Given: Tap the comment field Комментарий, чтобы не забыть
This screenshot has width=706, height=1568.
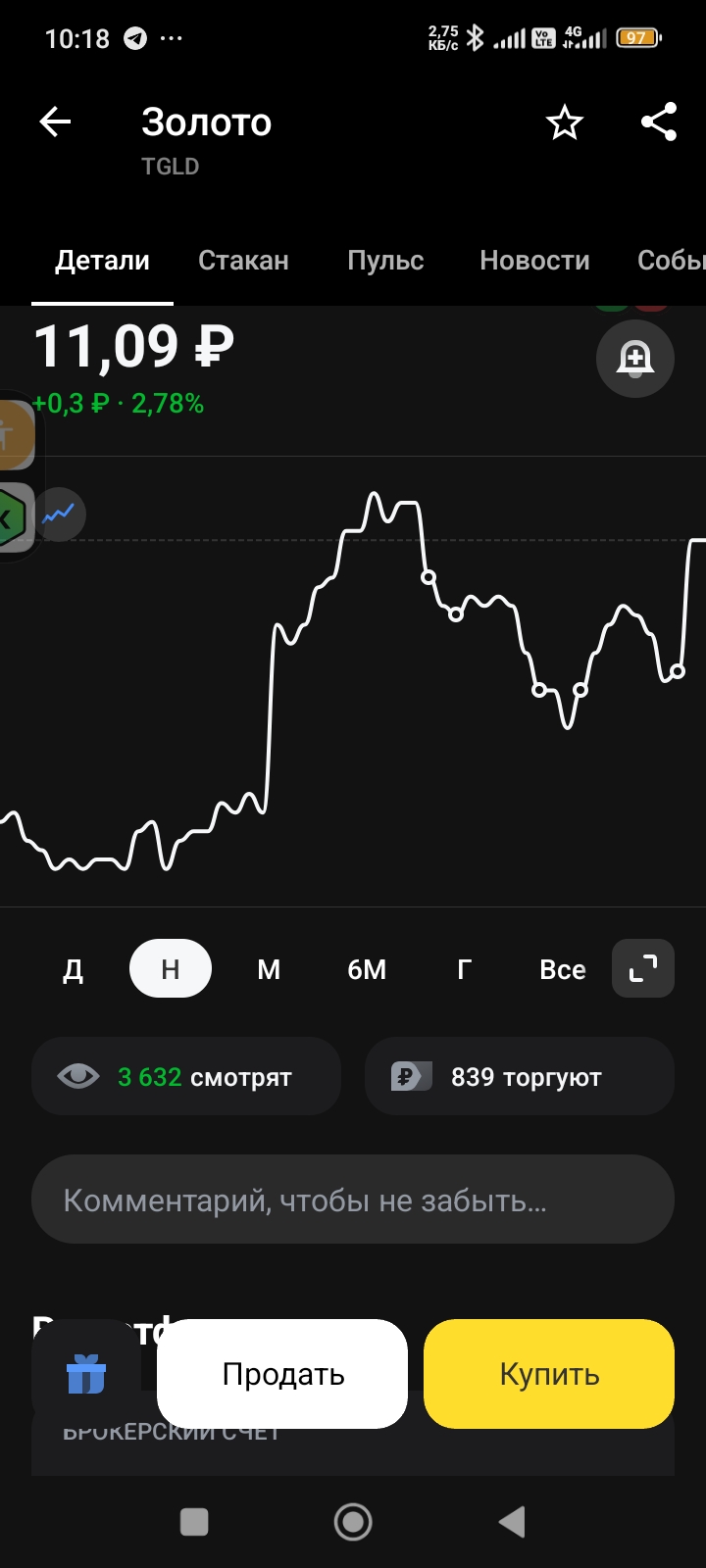Looking at the screenshot, I should point(353,1200).
